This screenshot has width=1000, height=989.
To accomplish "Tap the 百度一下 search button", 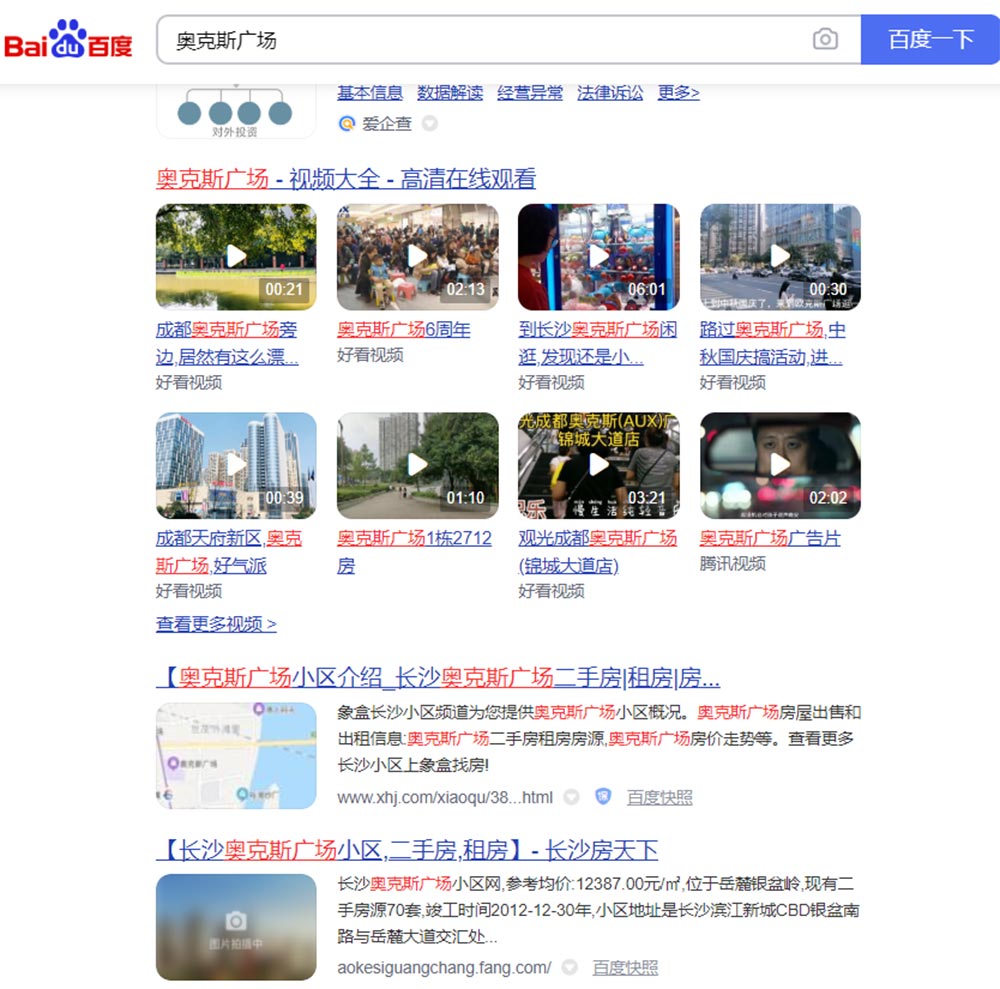I will click(930, 40).
